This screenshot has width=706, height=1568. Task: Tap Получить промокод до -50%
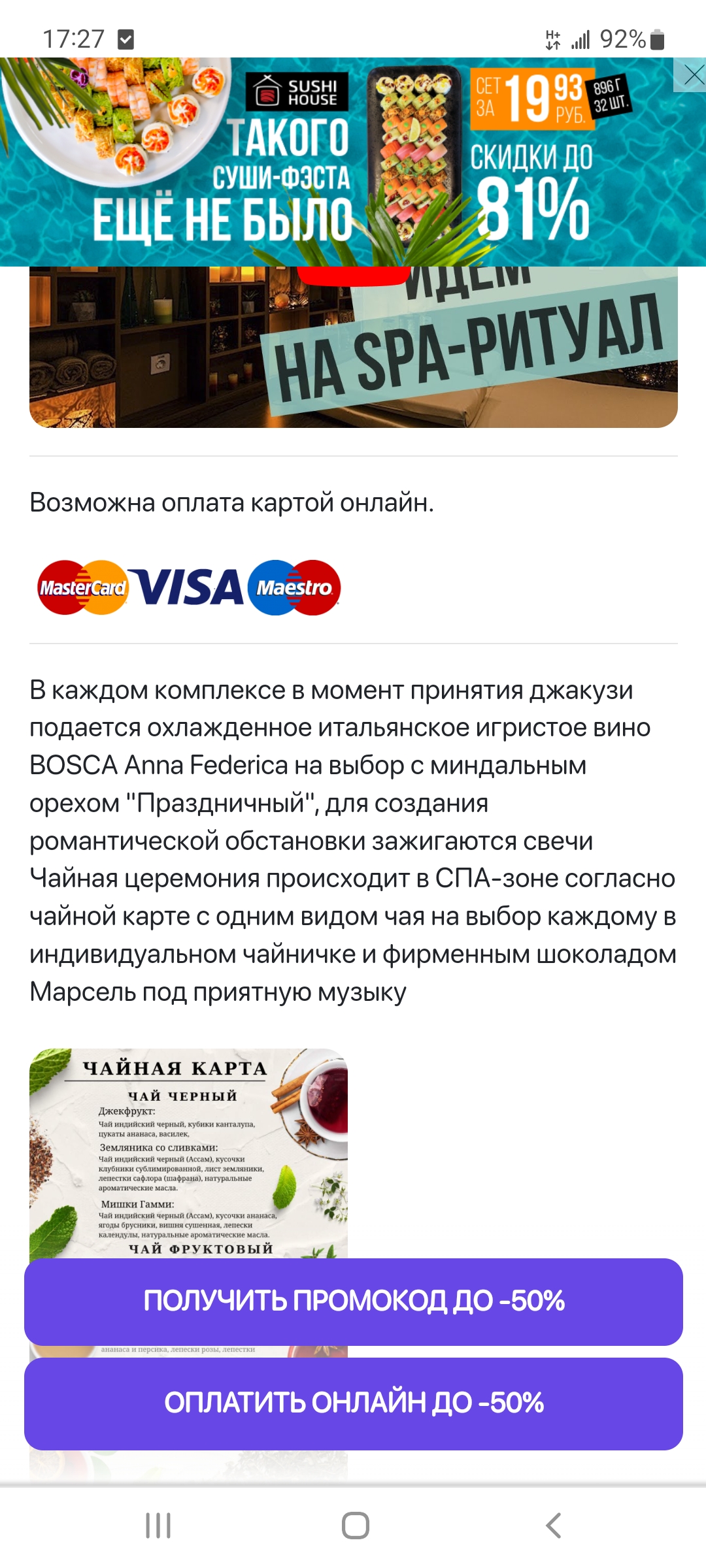(x=353, y=1301)
